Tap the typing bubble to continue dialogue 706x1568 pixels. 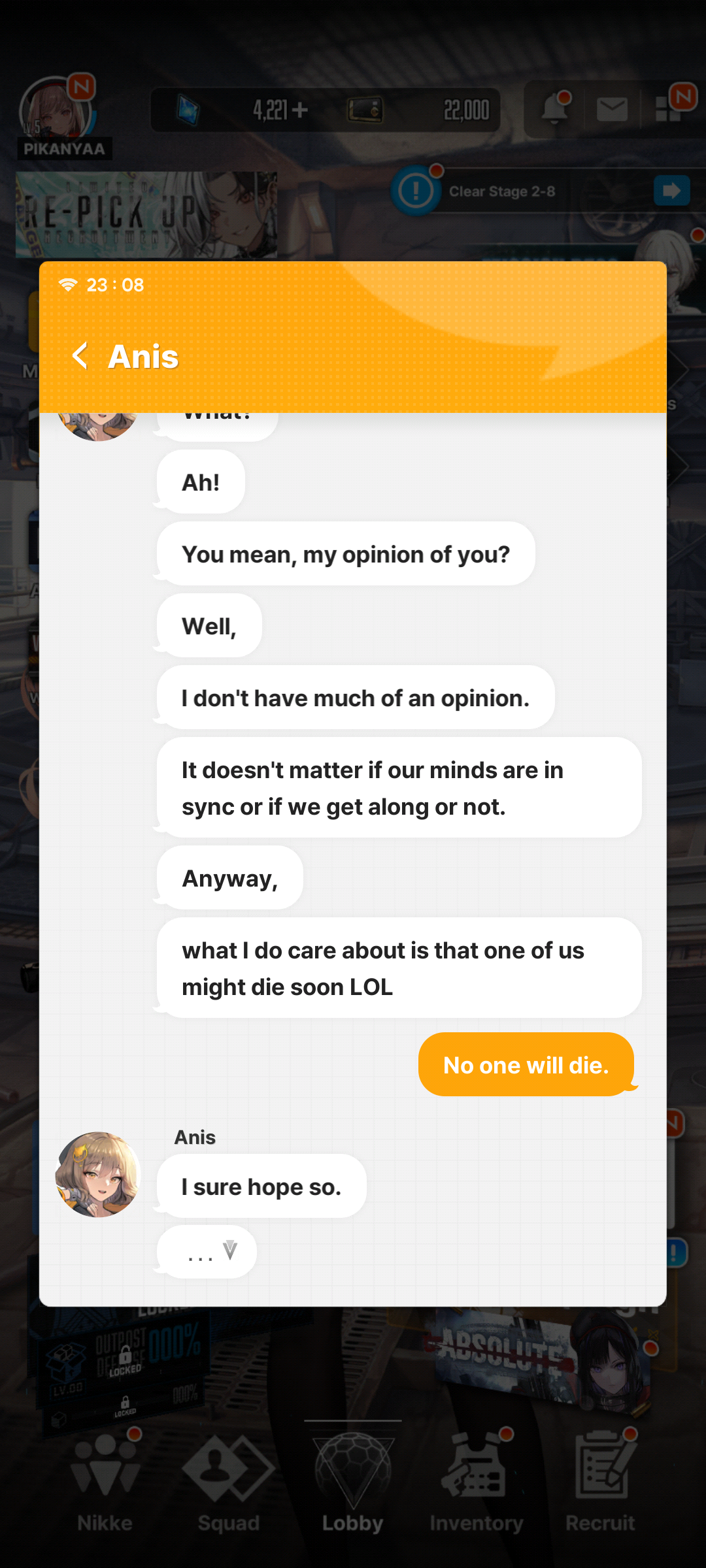tap(207, 1252)
